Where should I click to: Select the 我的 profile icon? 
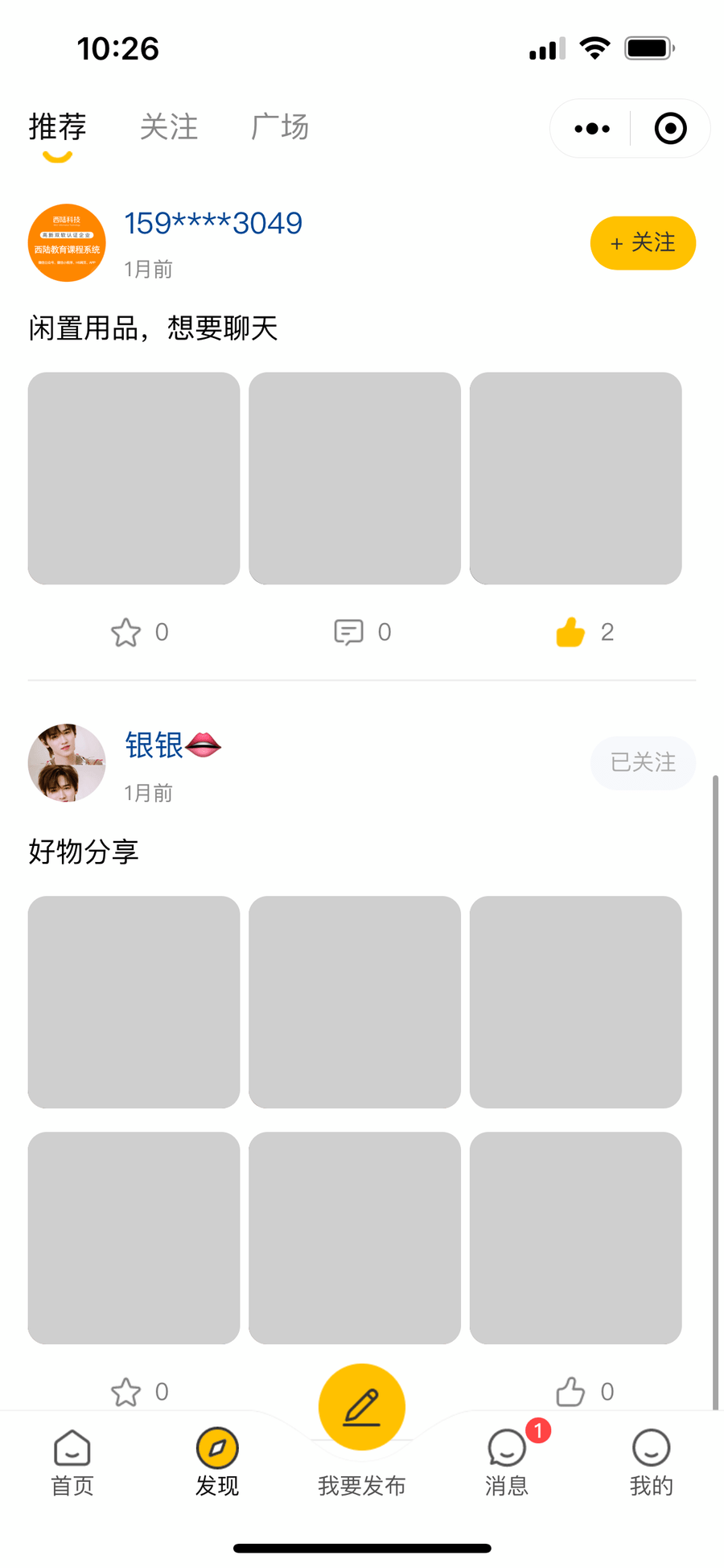(x=651, y=1448)
